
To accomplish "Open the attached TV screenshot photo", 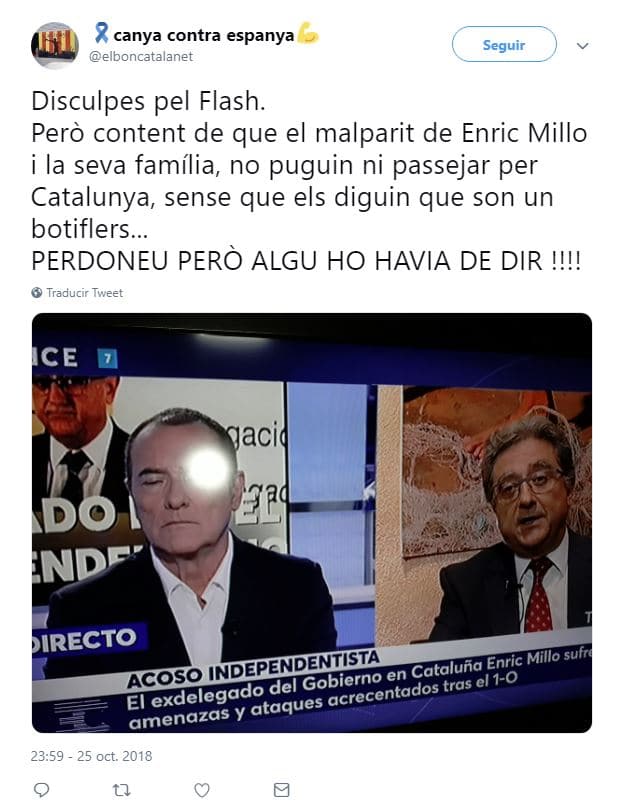I will tap(312, 523).
